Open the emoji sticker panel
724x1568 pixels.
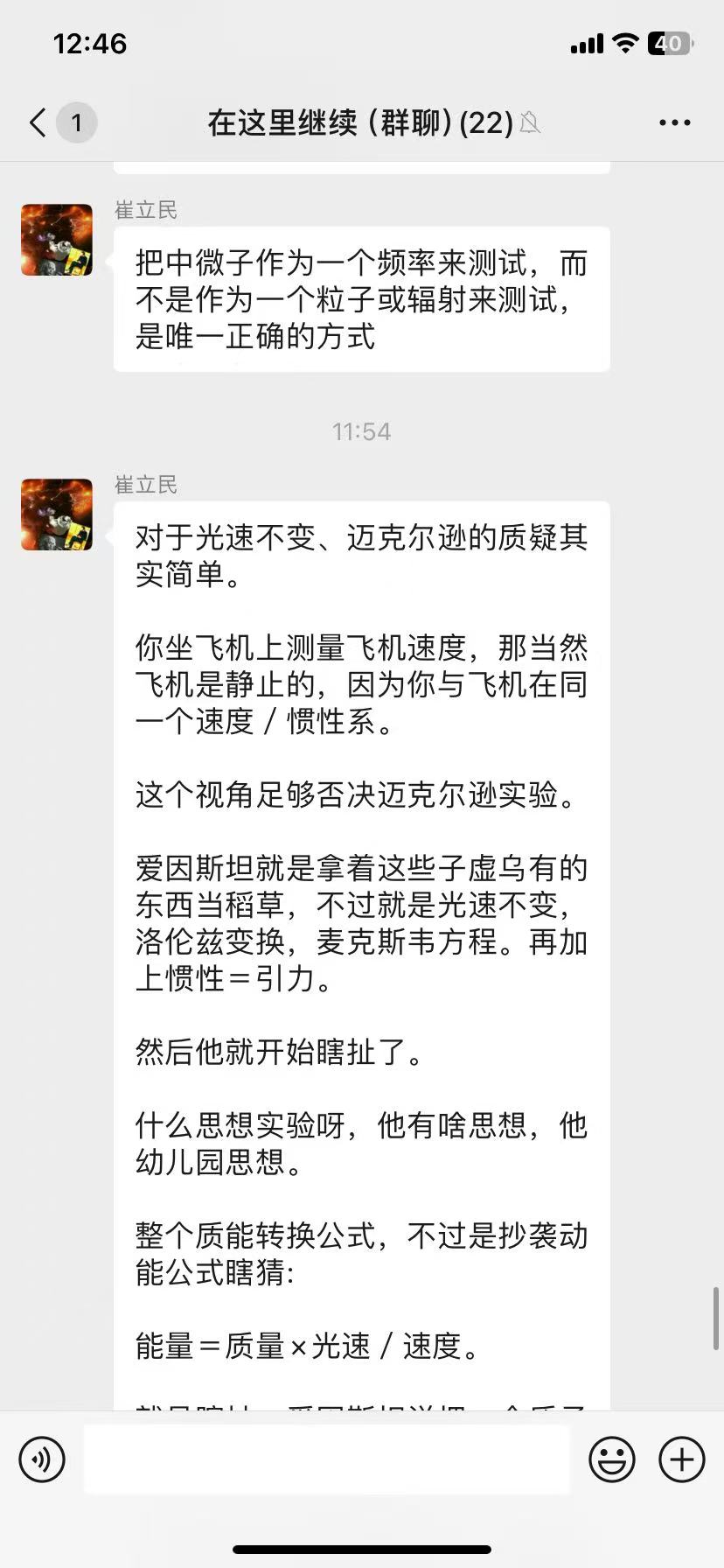pos(611,1459)
